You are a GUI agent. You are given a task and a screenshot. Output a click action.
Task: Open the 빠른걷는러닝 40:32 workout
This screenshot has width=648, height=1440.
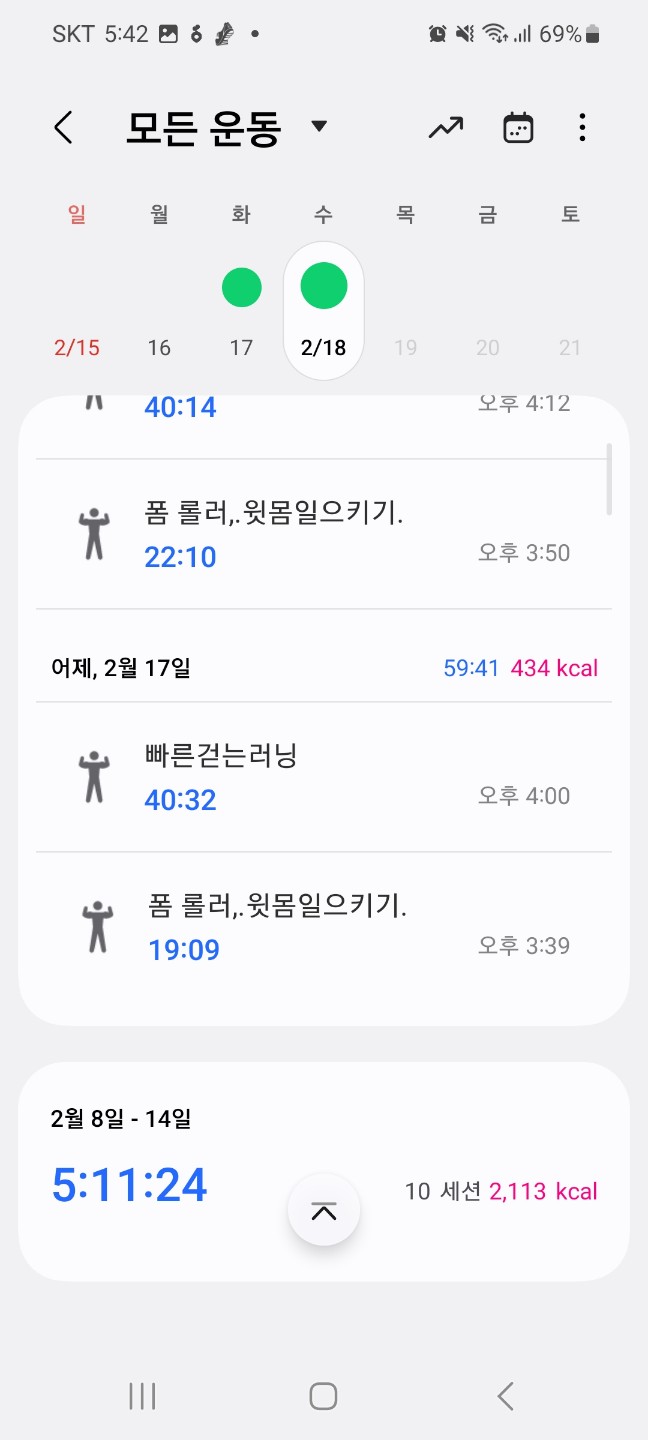(323, 777)
